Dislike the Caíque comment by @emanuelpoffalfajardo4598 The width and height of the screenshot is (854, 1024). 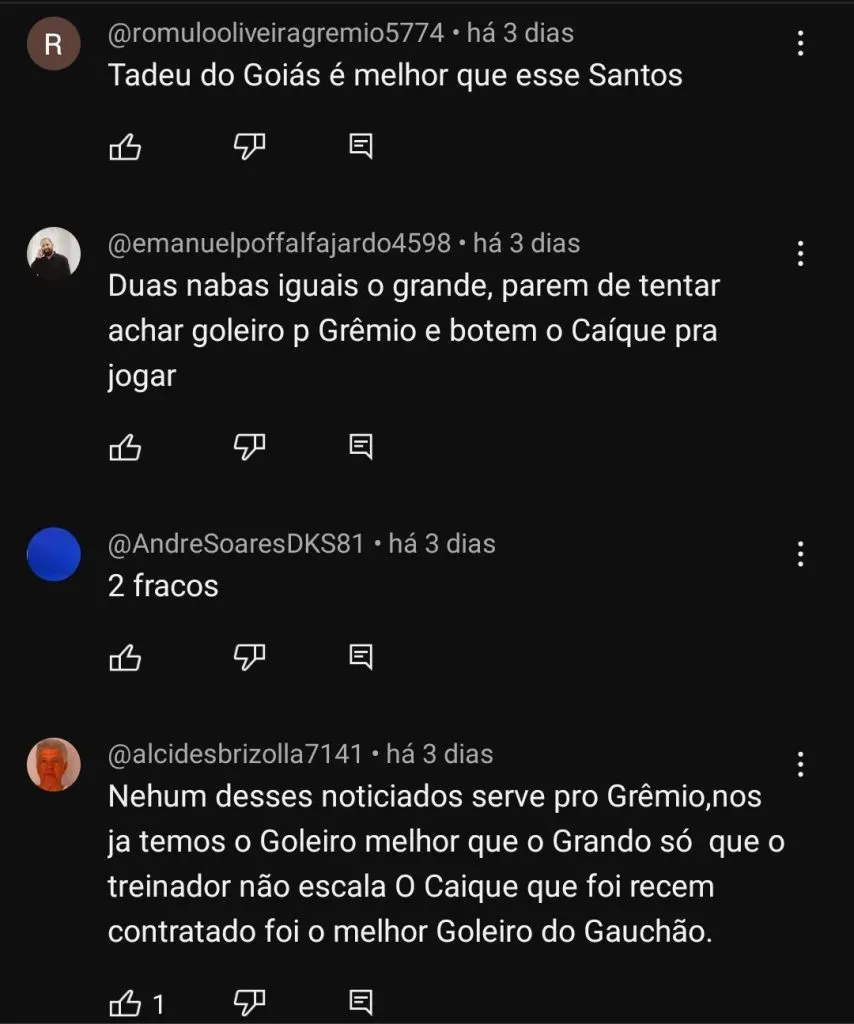pos(248,447)
